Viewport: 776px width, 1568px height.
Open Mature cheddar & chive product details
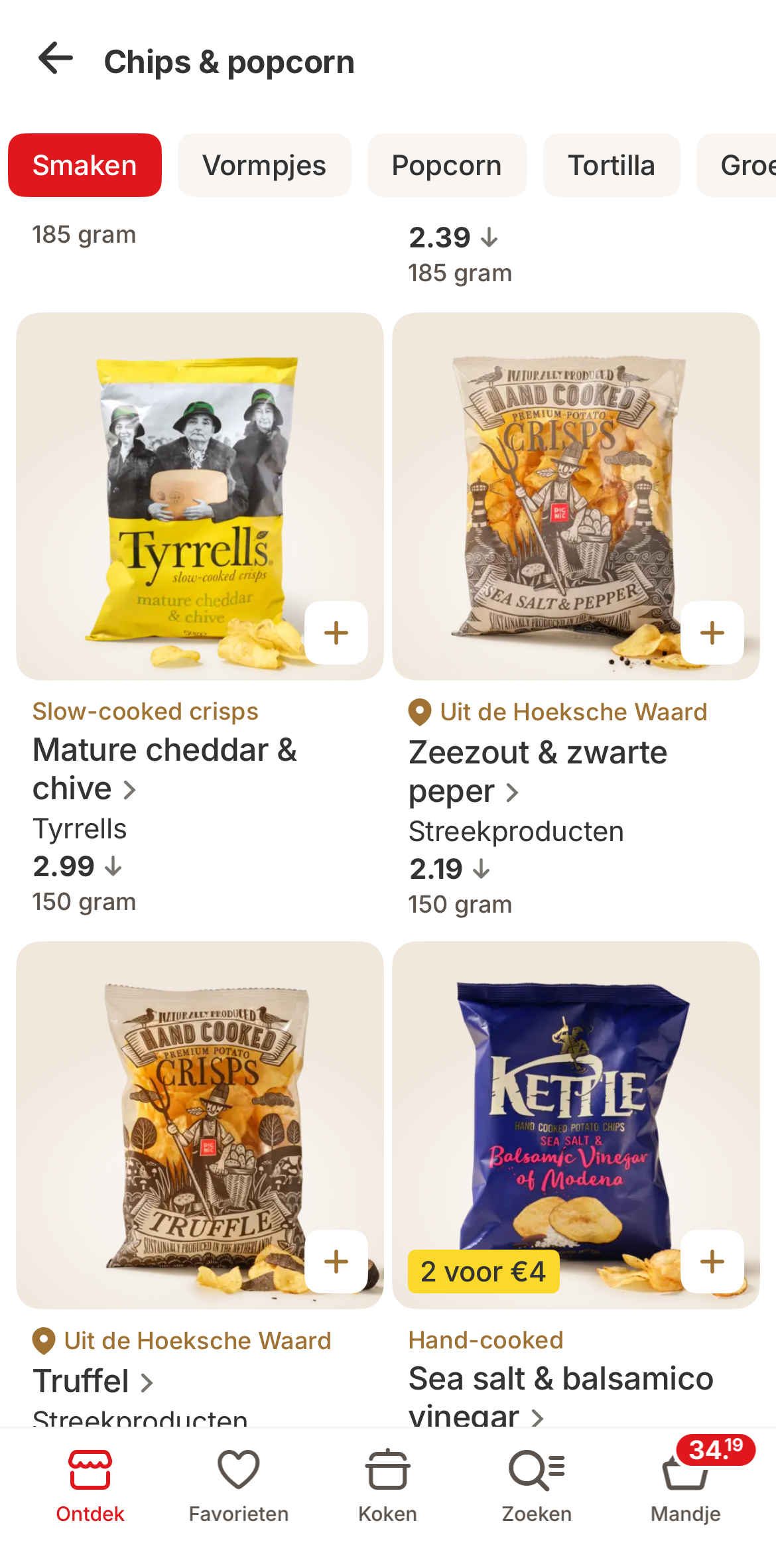tap(164, 769)
